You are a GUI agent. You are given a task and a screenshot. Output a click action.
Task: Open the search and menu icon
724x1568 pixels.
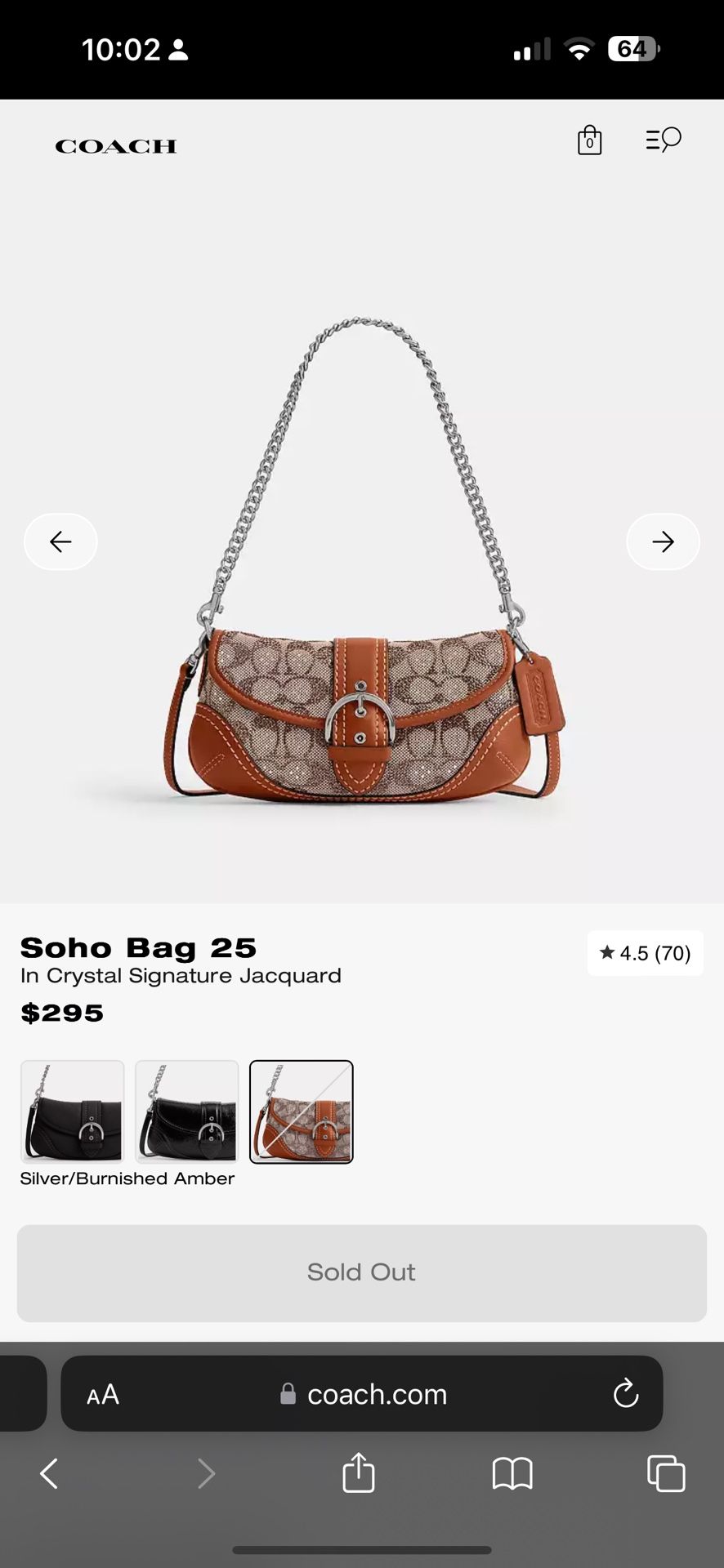pos(663,140)
